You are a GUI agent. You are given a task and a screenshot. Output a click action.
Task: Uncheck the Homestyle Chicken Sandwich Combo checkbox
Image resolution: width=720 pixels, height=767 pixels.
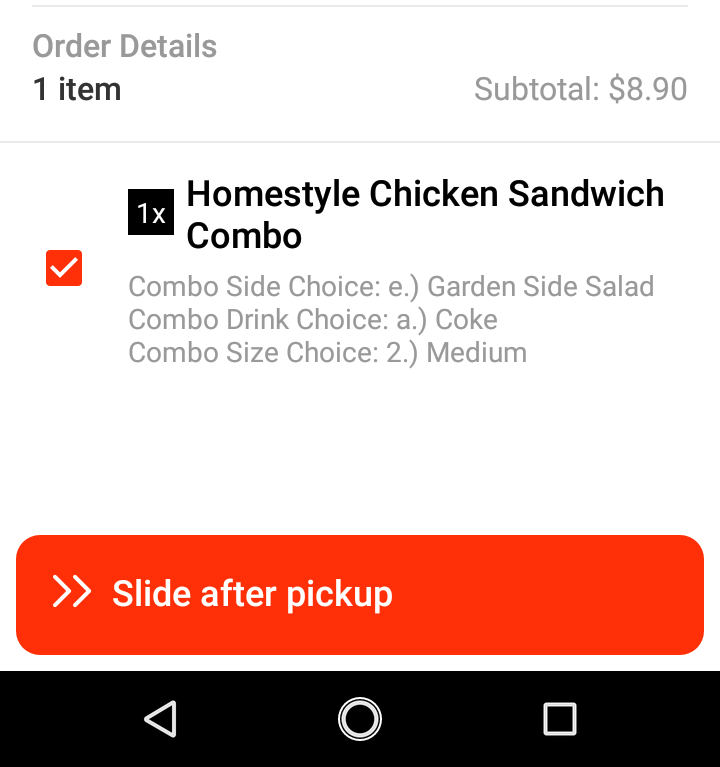point(64,268)
